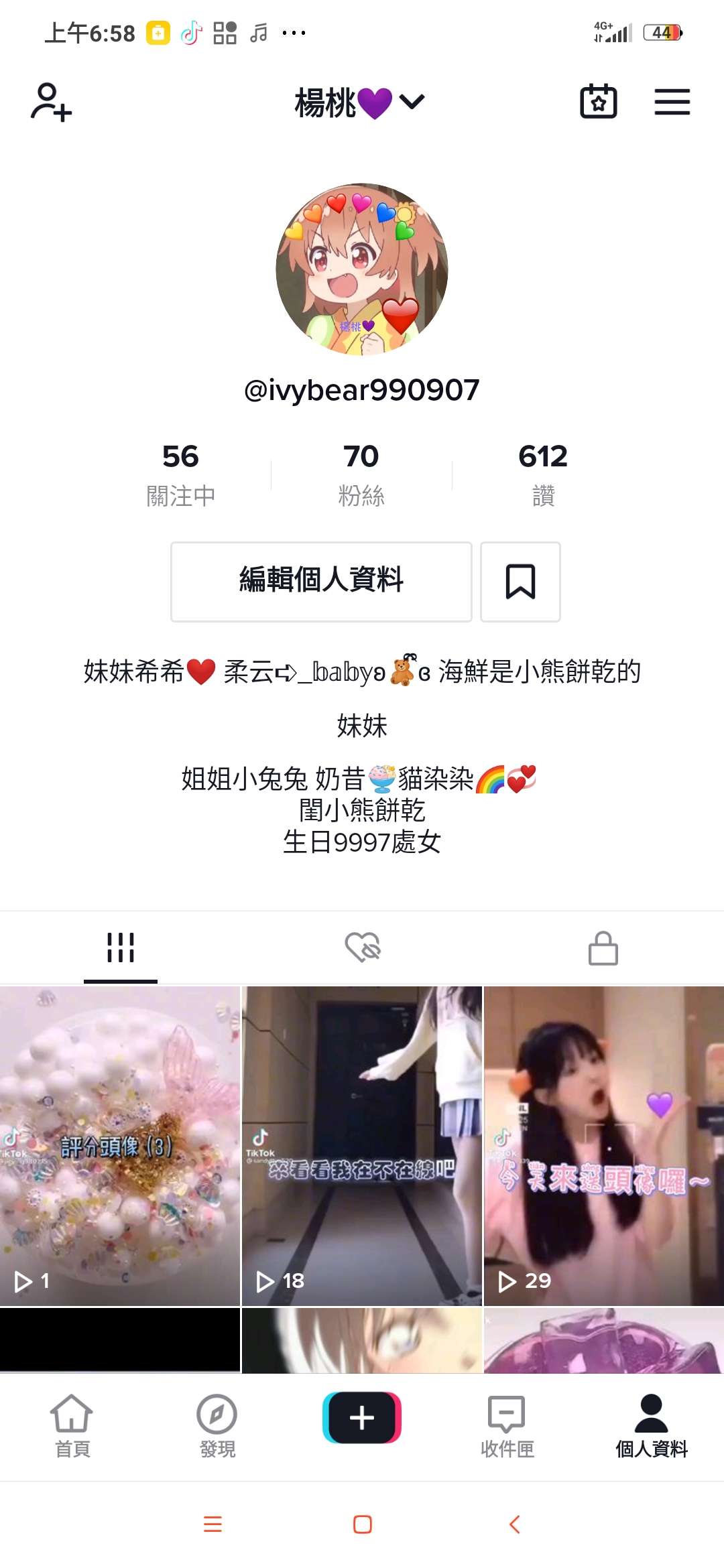Open saved favorites bookmark button
Viewport: 724px width, 1568px height.
coord(520,581)
